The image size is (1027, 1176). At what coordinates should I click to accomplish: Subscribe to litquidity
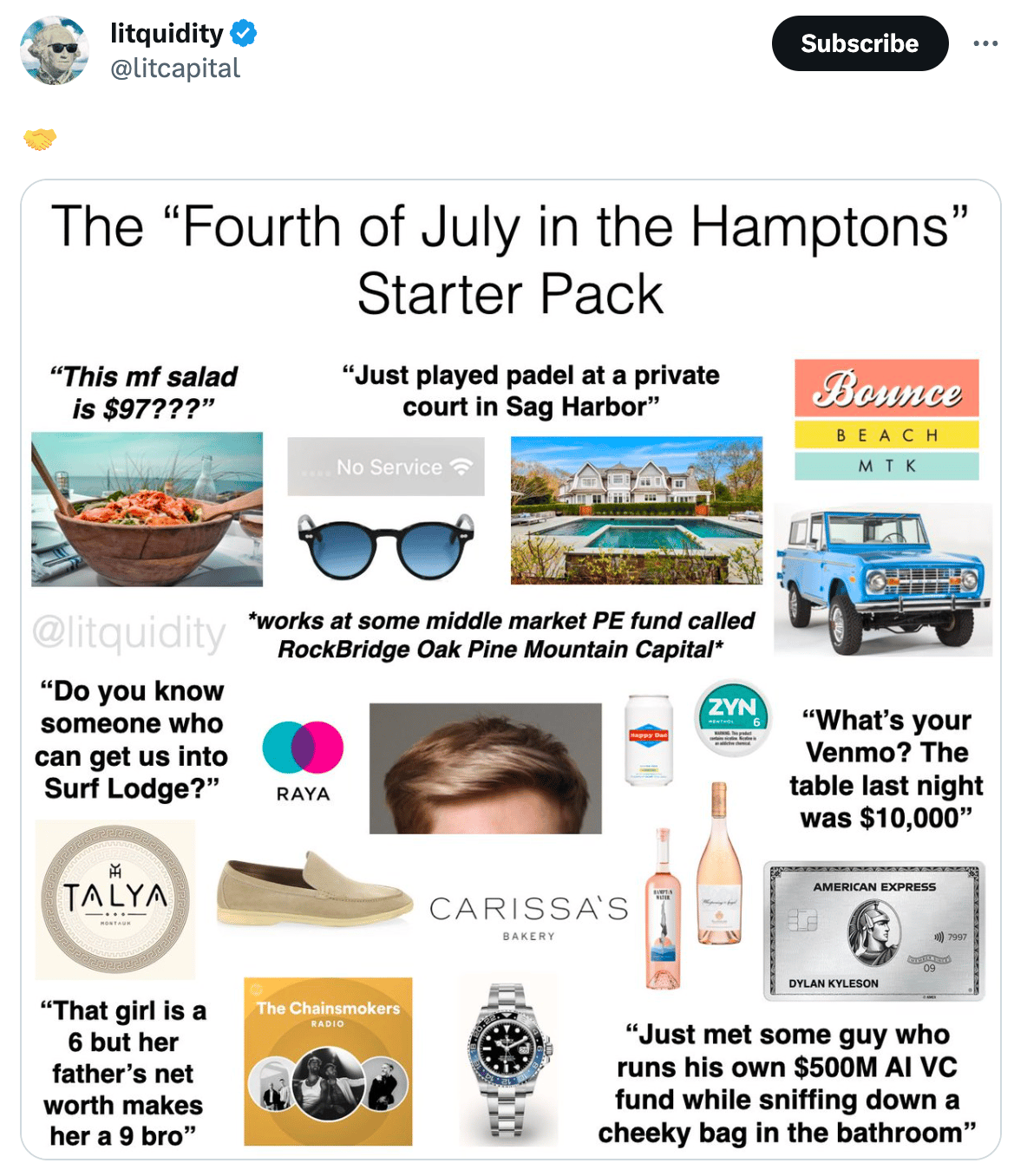pos(859,43)
